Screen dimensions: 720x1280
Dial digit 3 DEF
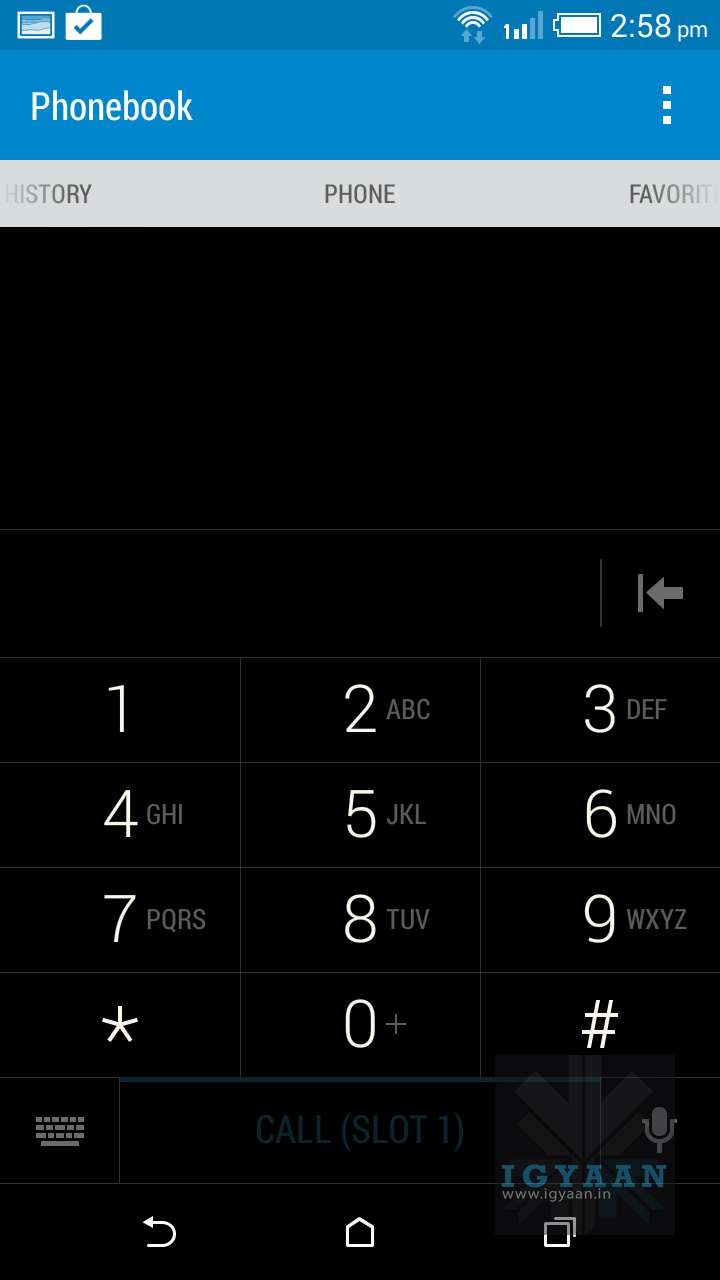600,710
